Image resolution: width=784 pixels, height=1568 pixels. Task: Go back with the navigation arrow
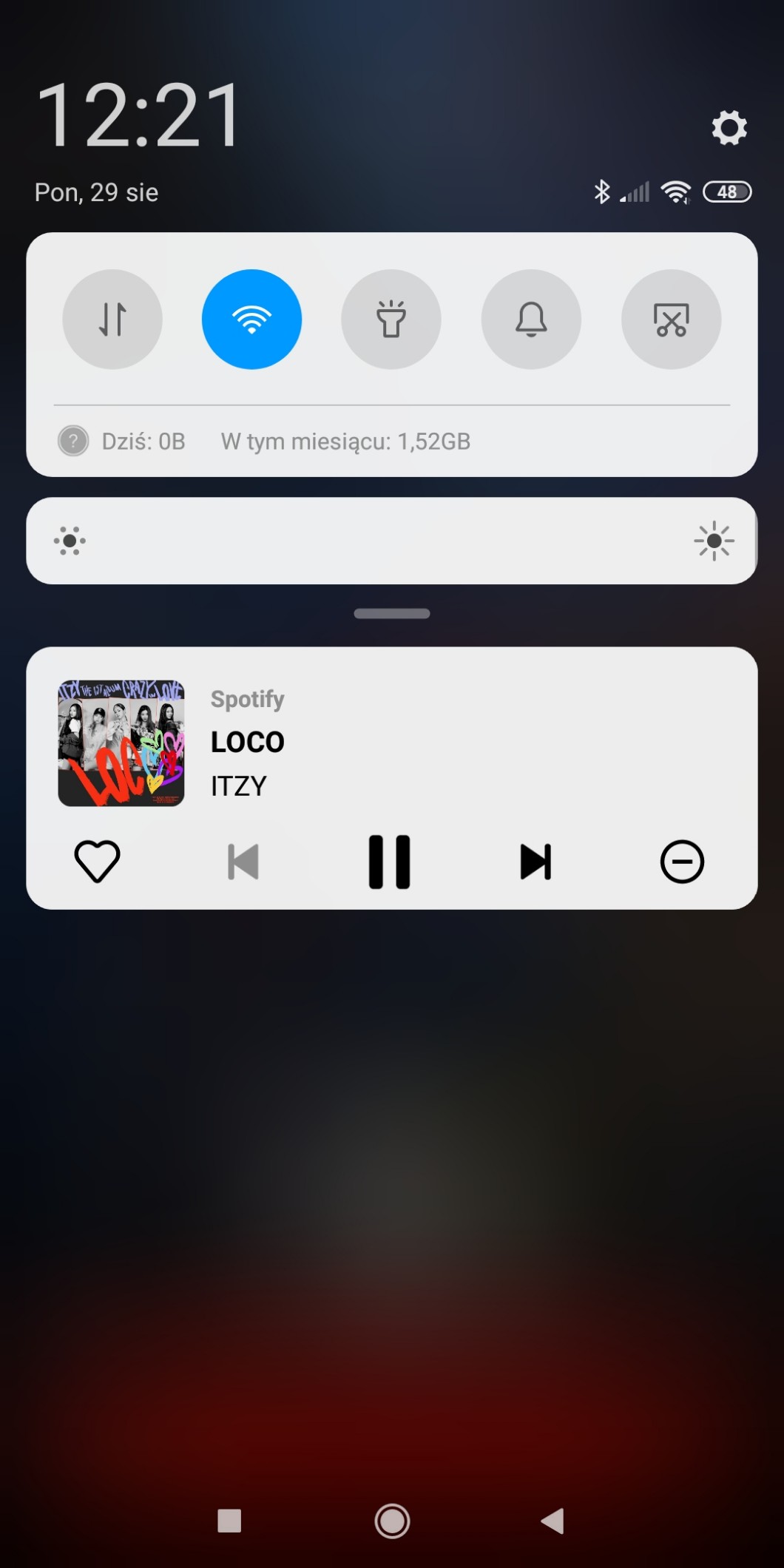pyautogui.click(x=553, y=1521)
